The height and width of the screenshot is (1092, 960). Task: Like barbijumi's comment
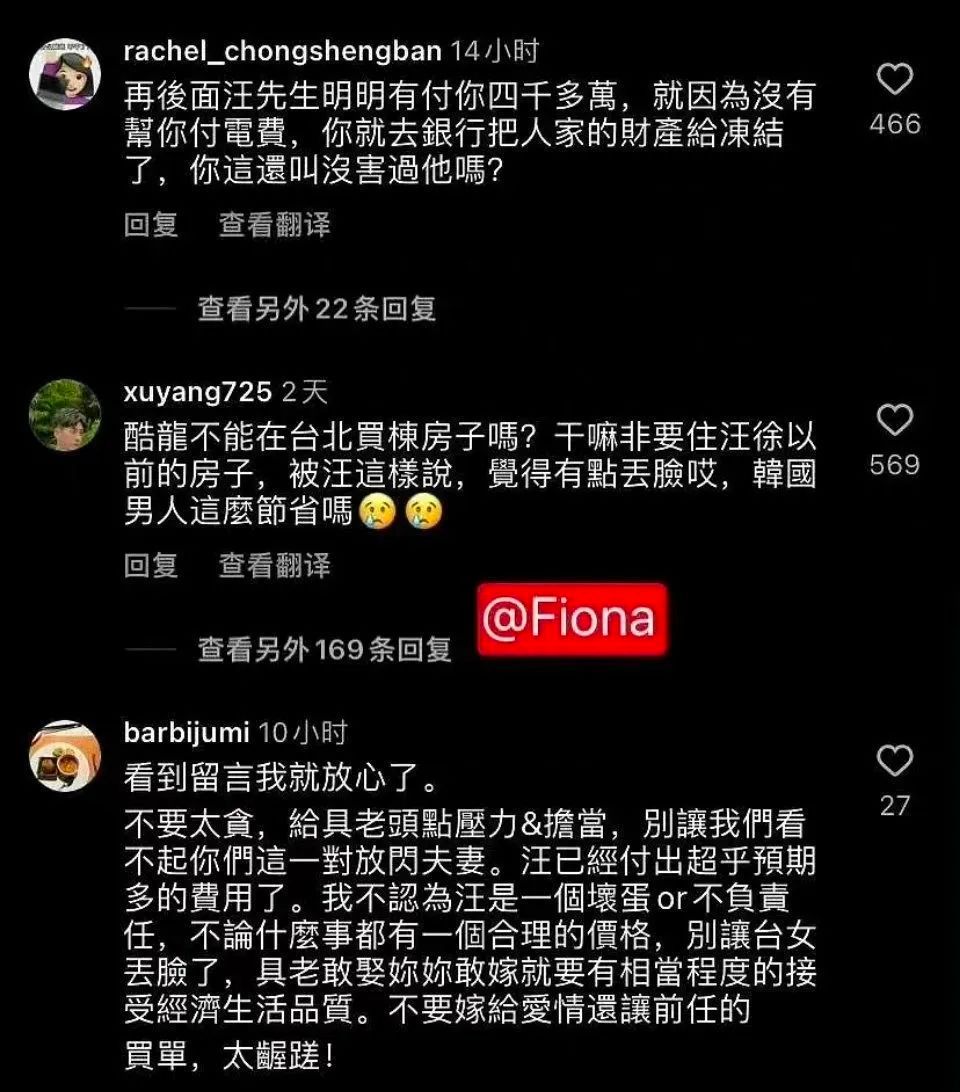tap(894, 761)
